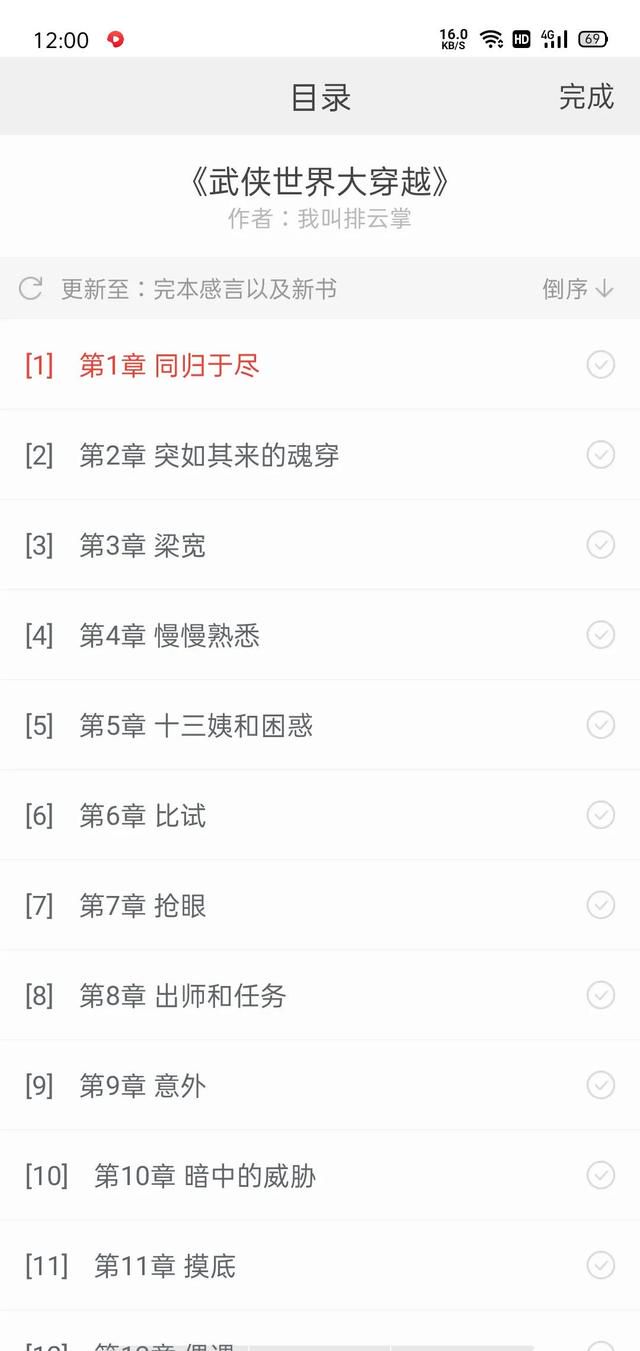Tap the check circle beside 第10章 暗中的威胁
This screenshot has height=1351, width=640.
click(x=600, y=1175)
